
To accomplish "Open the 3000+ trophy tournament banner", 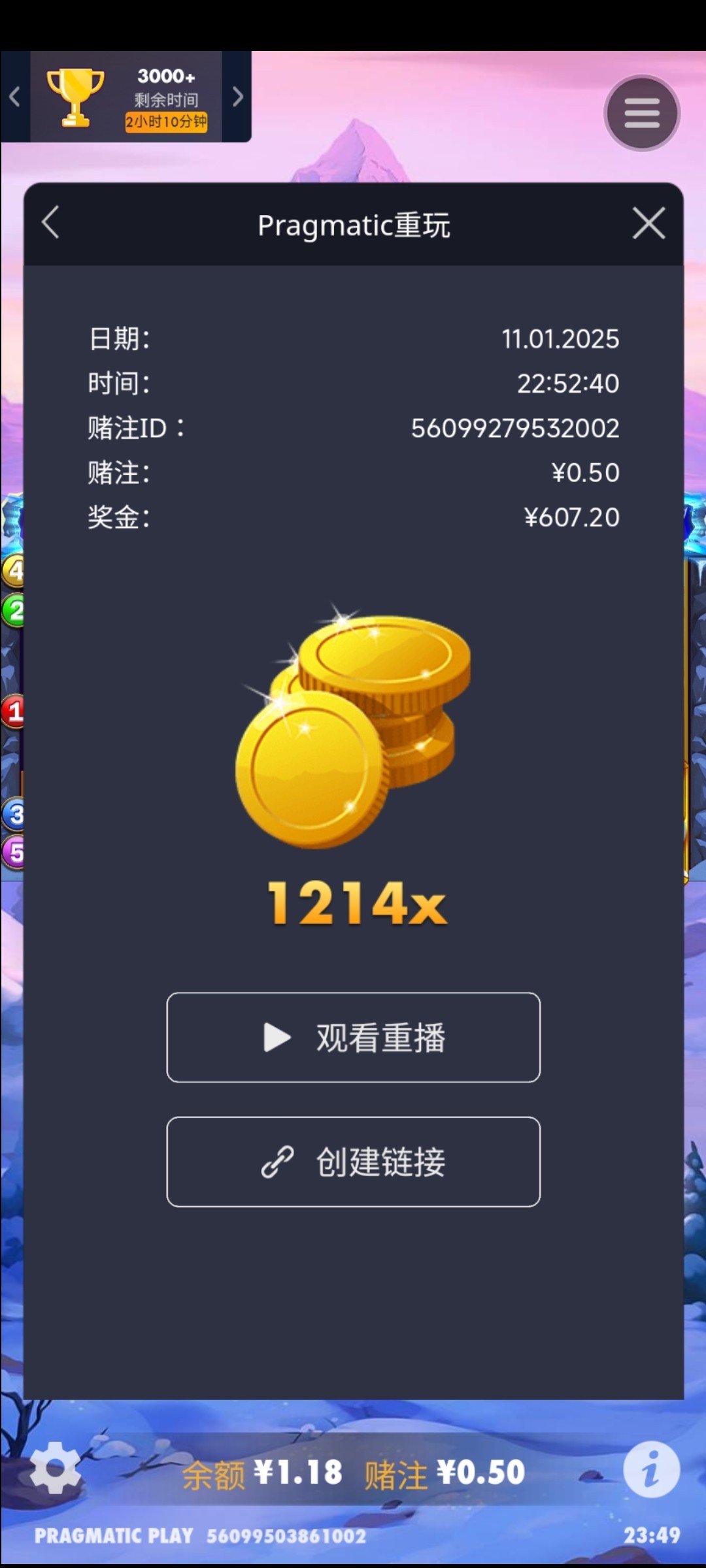I will coord(126,97).
